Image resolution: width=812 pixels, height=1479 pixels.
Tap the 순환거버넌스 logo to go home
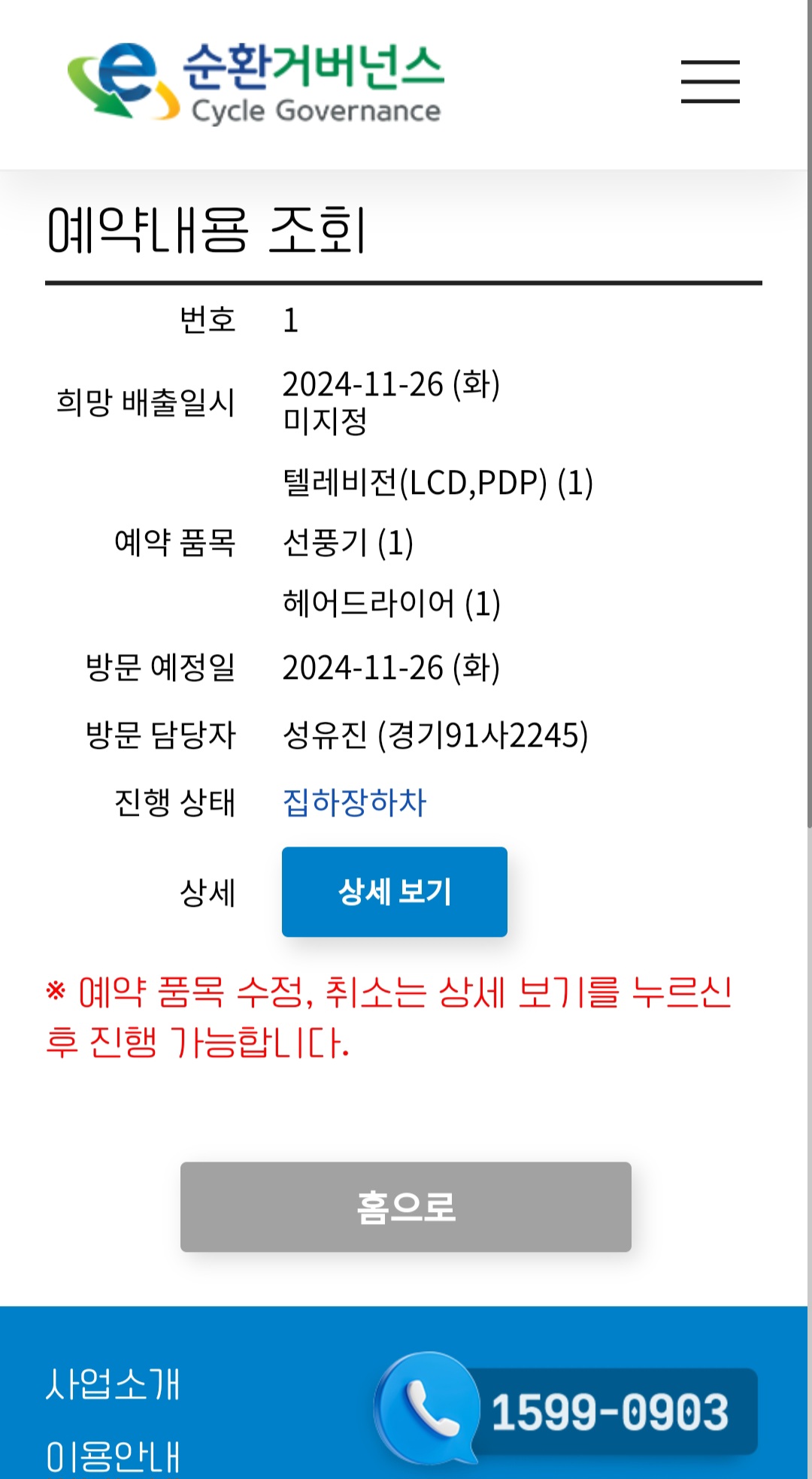click(x=256, y=83)
